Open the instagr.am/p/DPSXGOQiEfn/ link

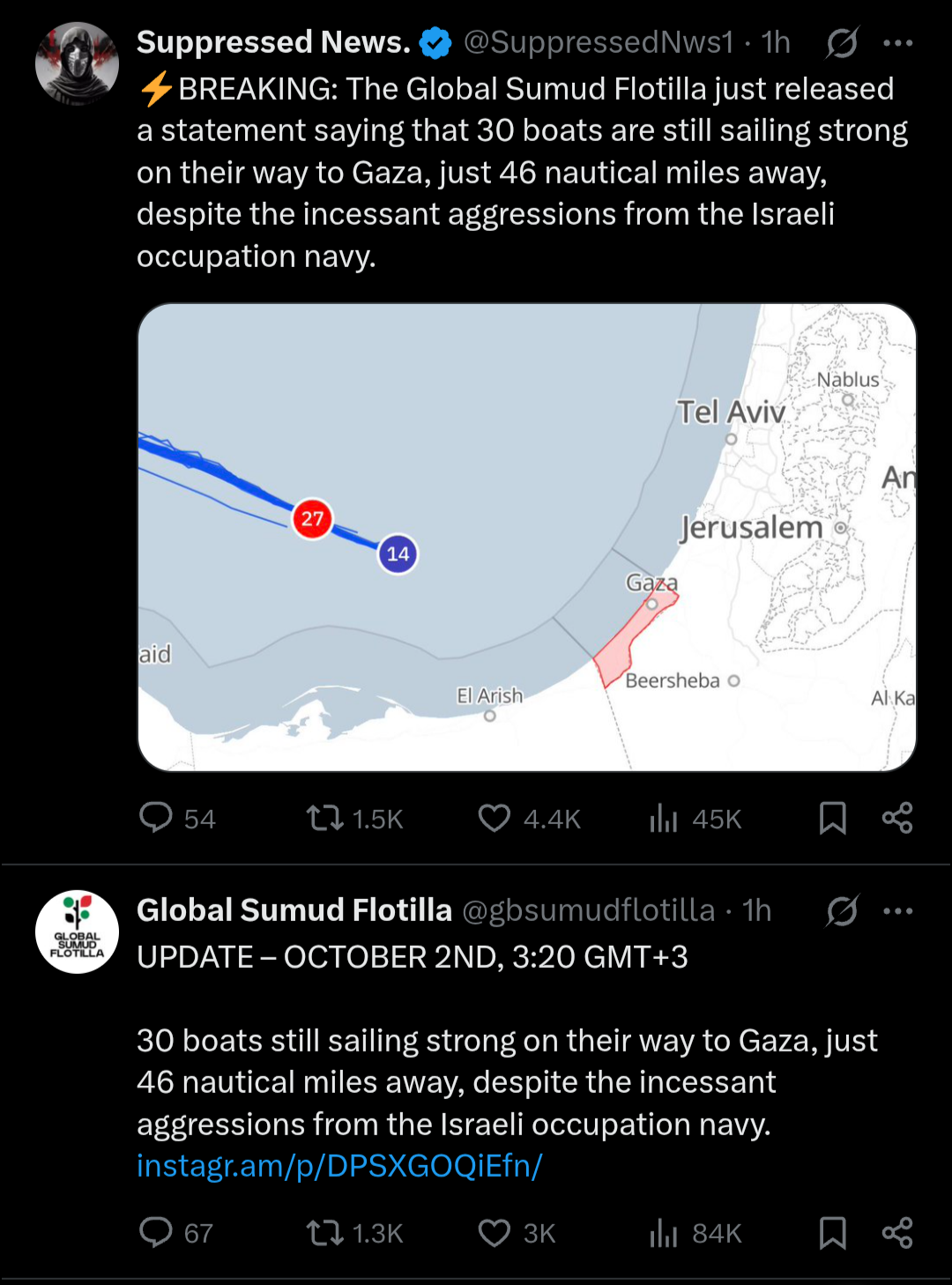point(339,1166)
